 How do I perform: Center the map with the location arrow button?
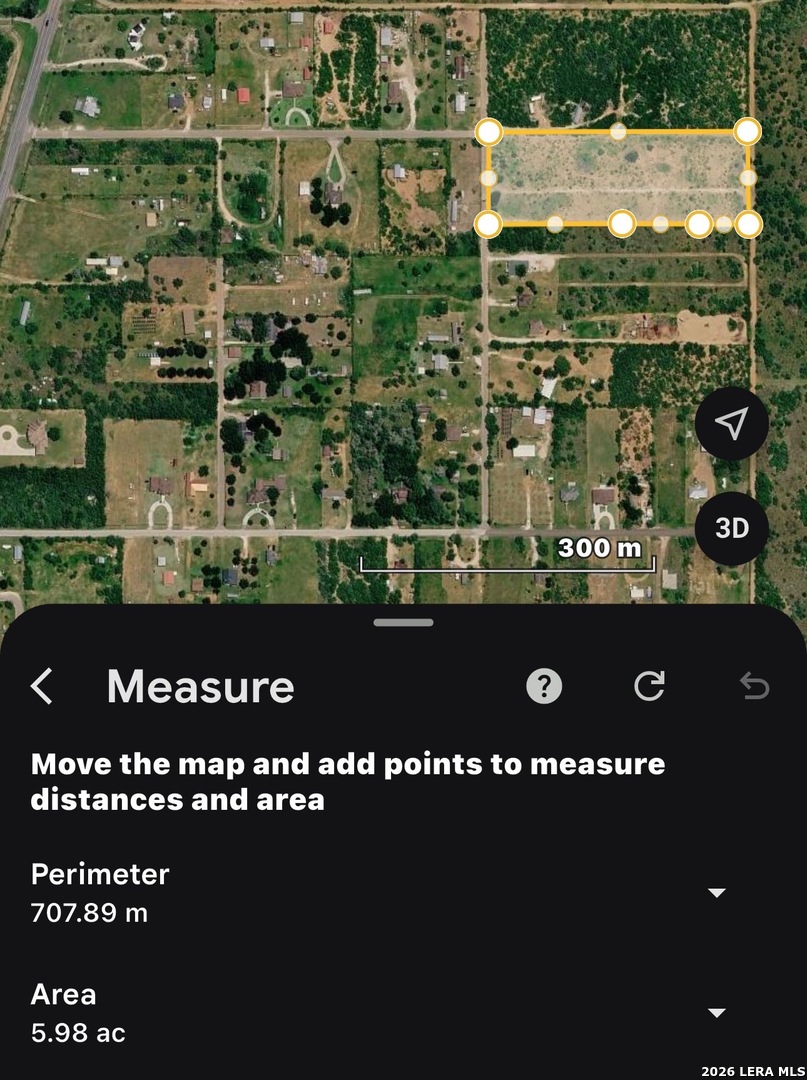coord(732,424)
